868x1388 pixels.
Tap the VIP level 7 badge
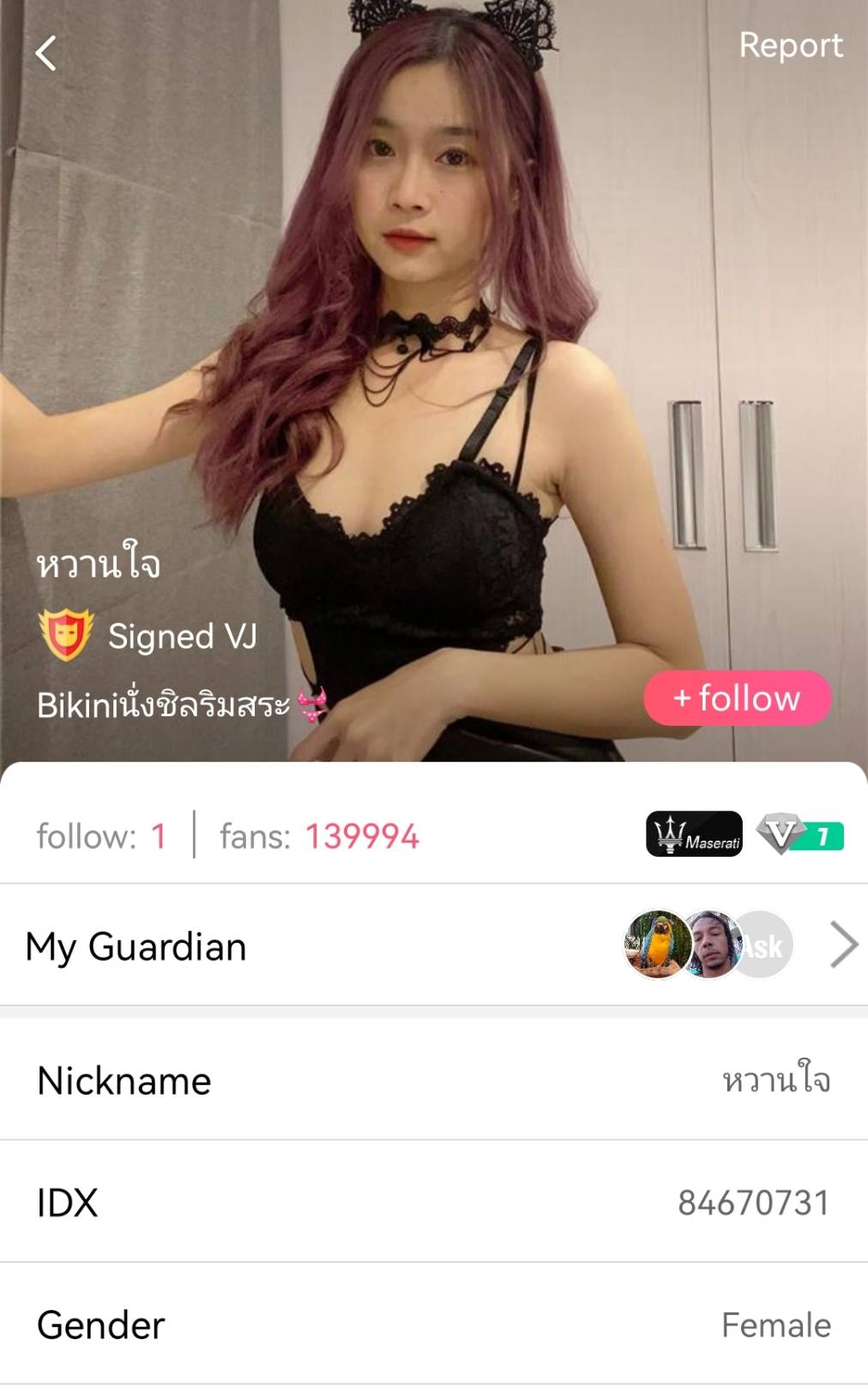pos(799,835)
